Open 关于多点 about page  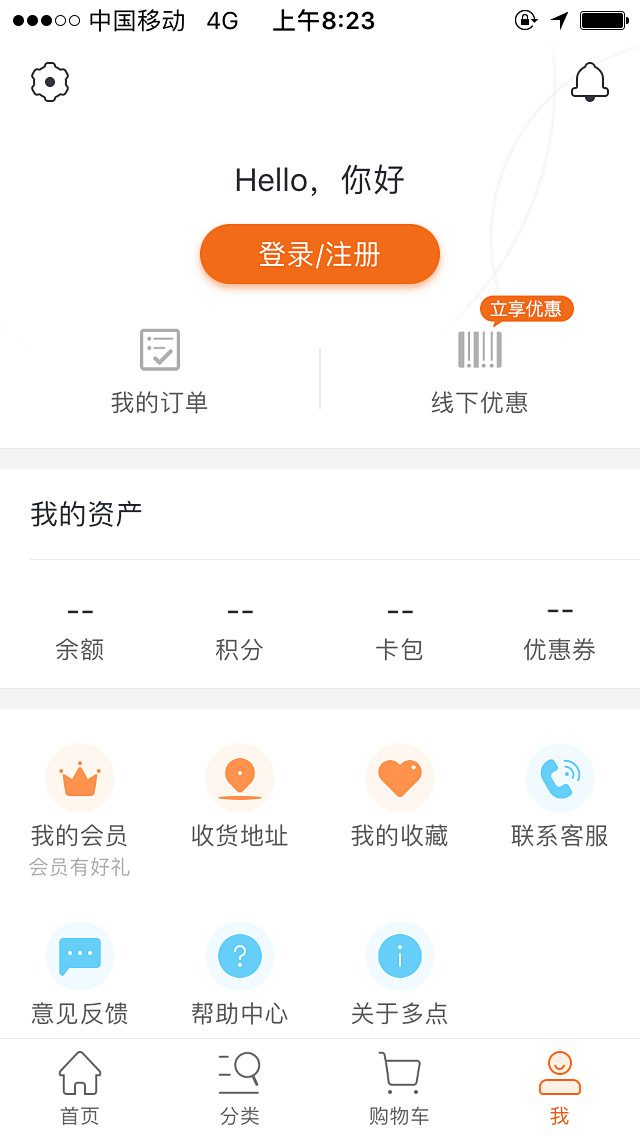[x=400, y=975]
